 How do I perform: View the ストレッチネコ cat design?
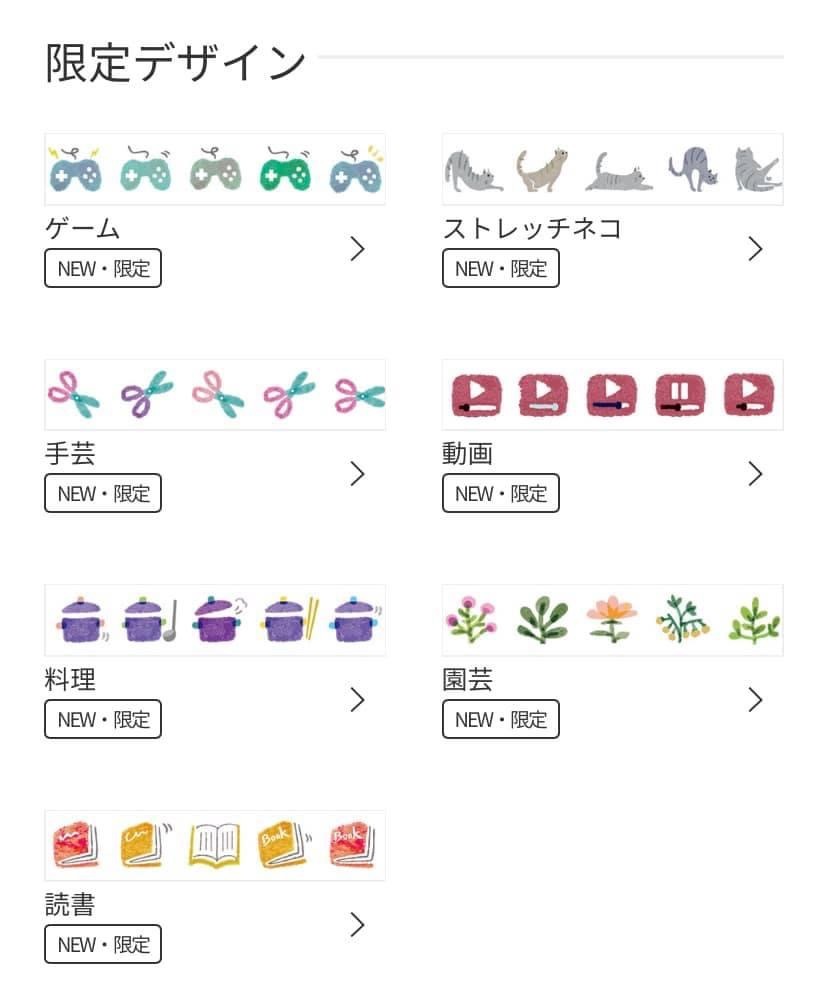[x=612, y=210]
